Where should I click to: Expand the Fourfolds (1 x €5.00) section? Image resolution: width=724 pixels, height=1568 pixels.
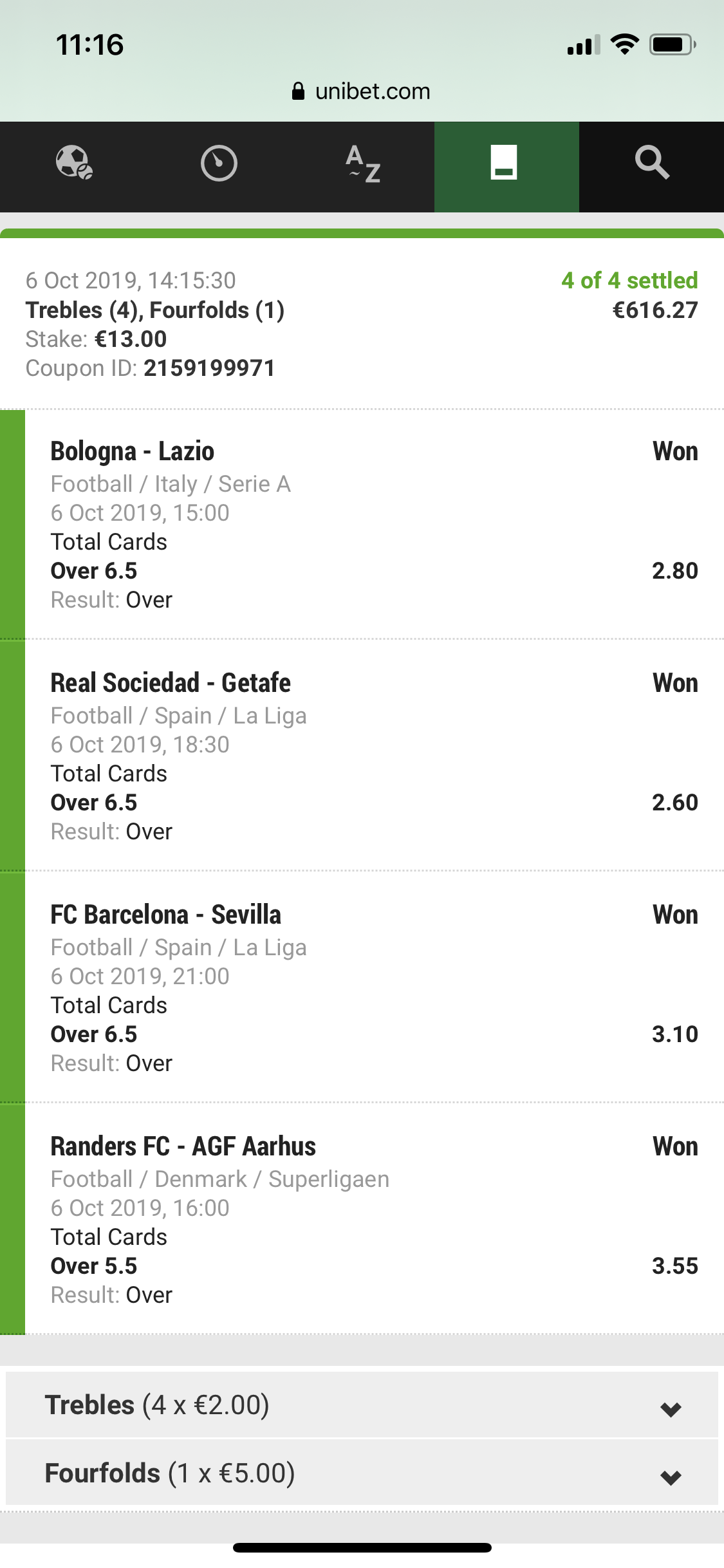[362, 1473]
